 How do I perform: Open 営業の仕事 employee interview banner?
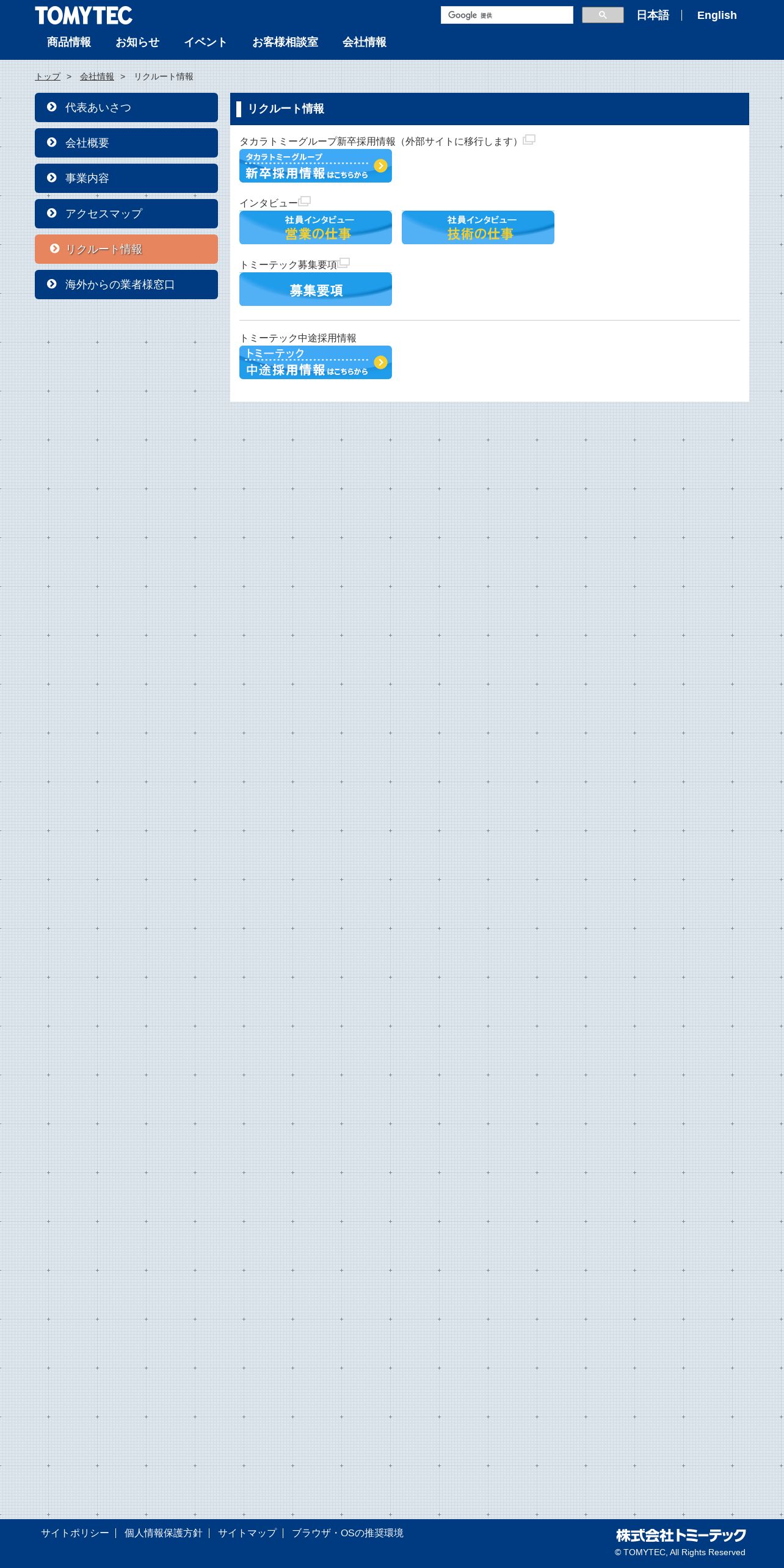[316, 228]
